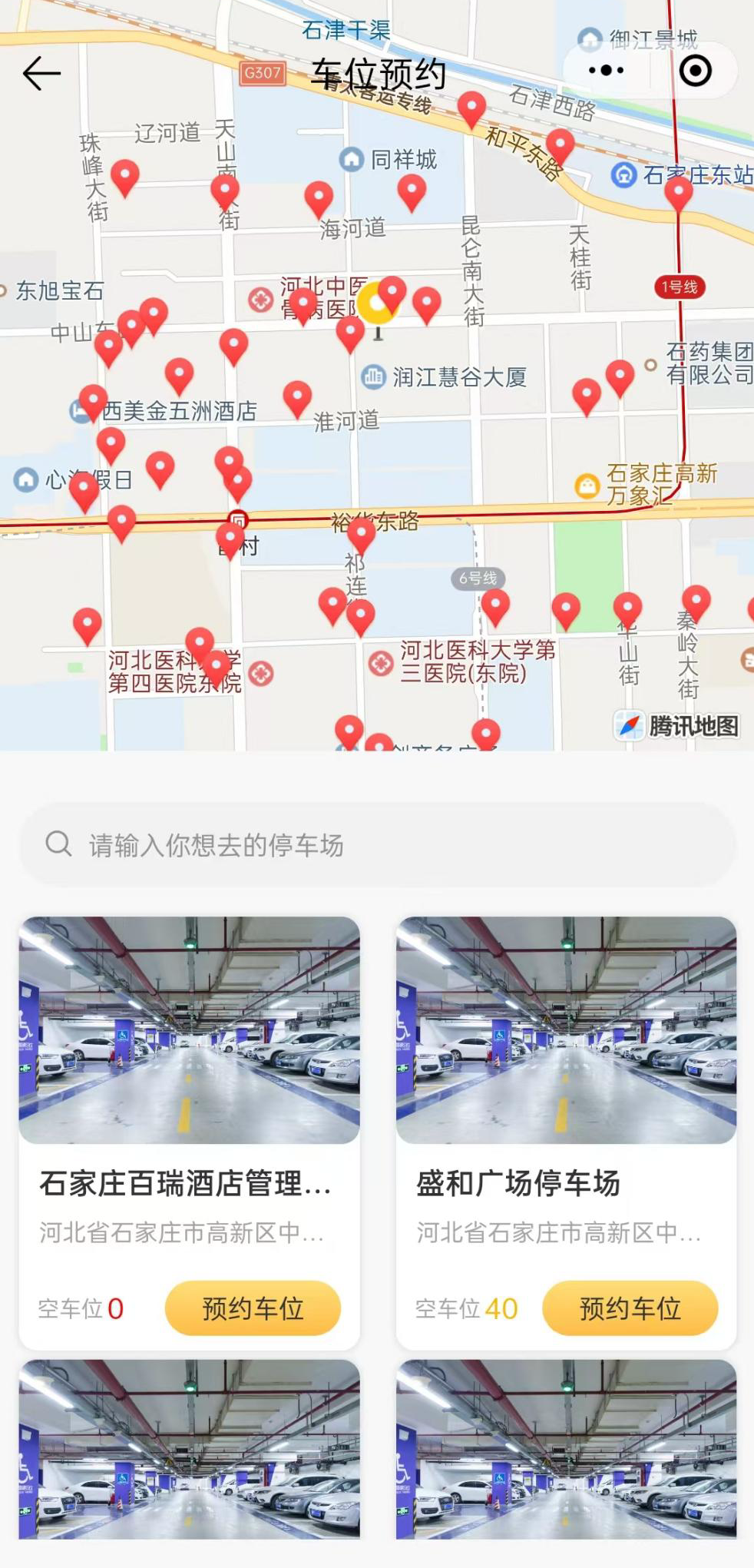Open the 石家庄百瑞酒店管理 parking card

(189, 1132)
